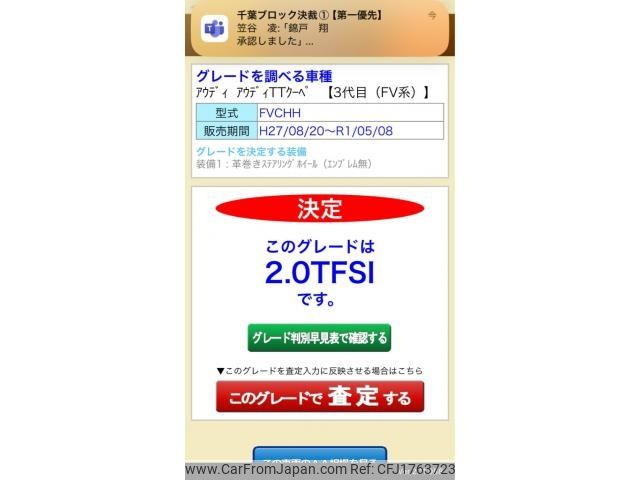Tap the partially visible blue button at the bottom

click(319, 456)
